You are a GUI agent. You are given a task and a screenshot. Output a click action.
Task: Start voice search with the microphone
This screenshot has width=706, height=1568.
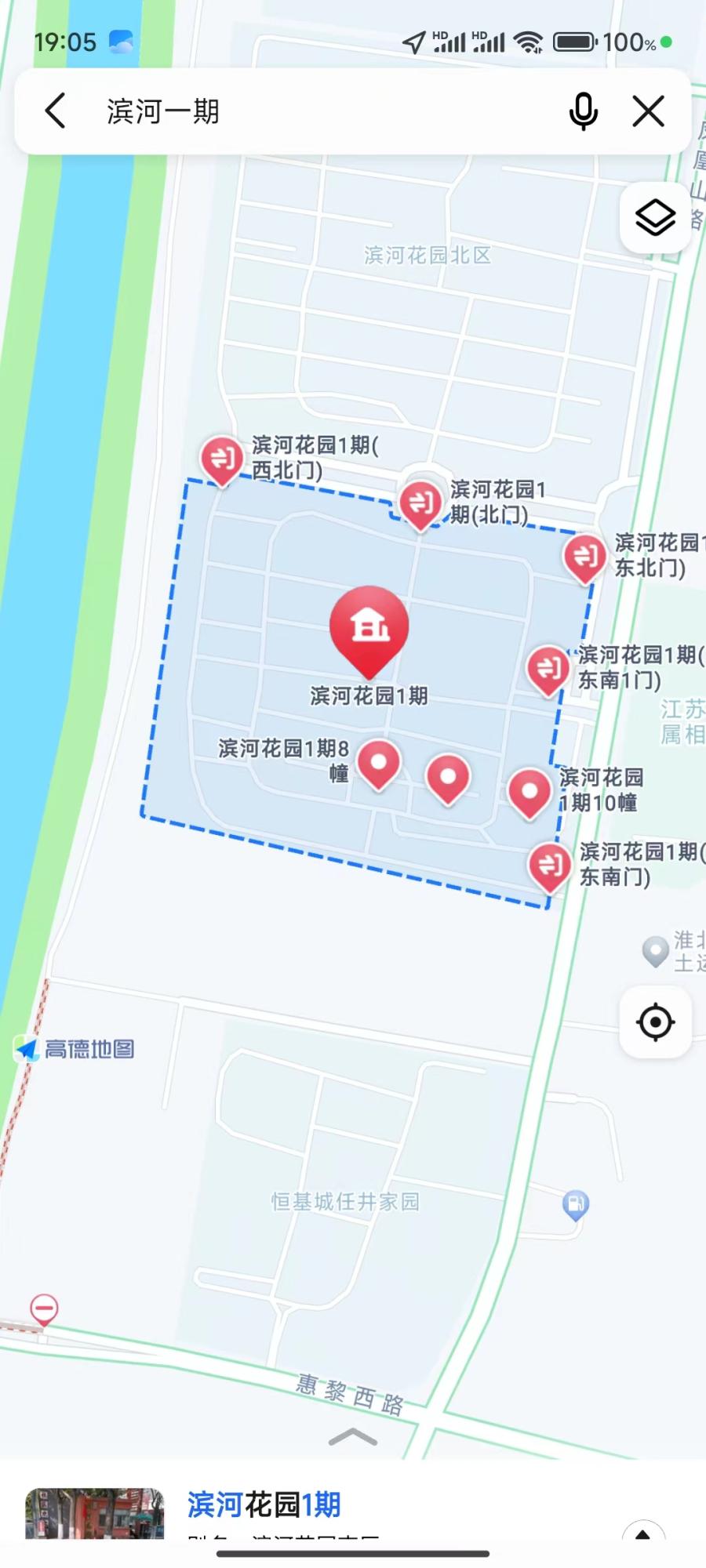tap(583, 111)
